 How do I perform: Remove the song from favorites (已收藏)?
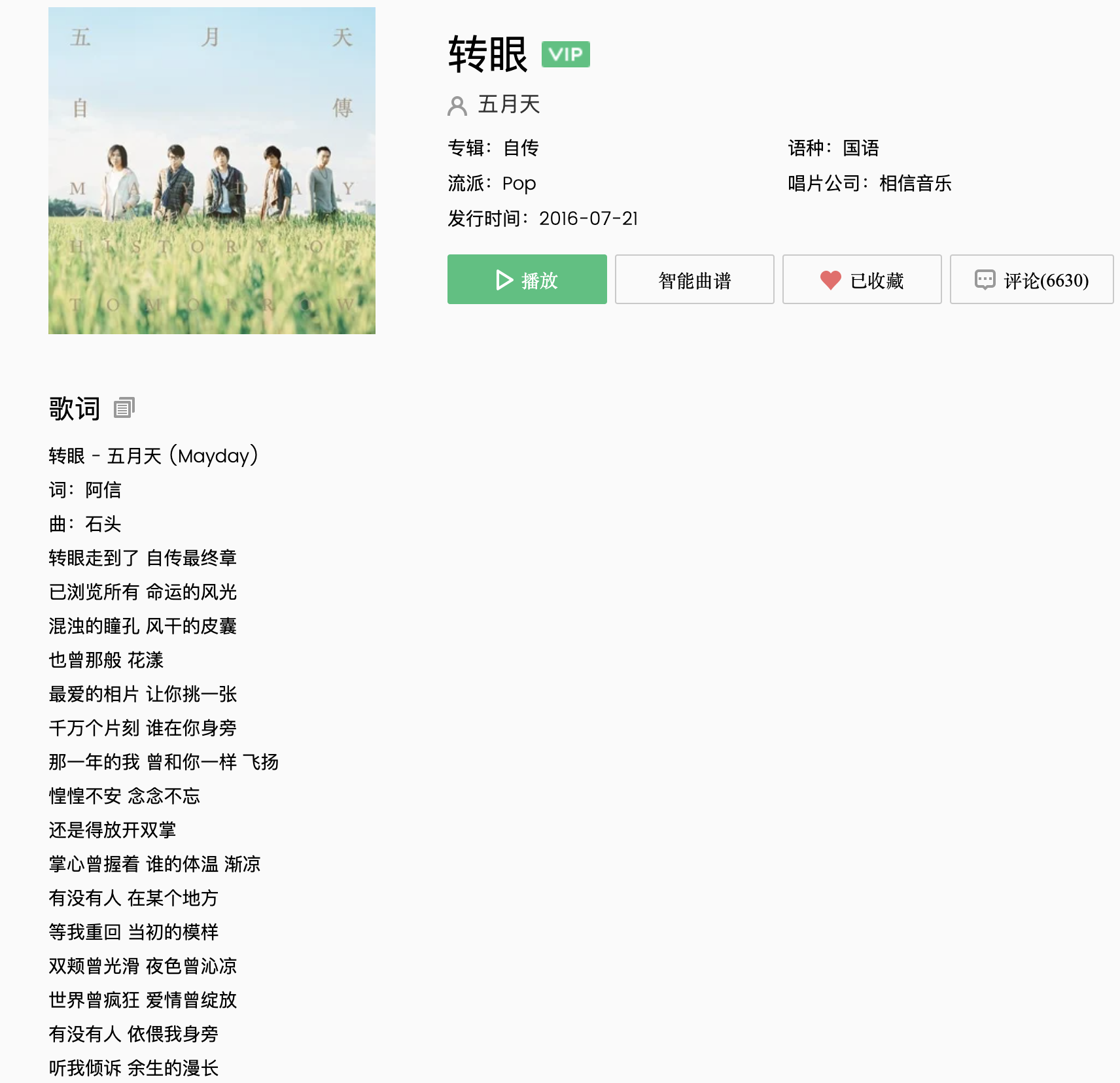tap(862, 279)
